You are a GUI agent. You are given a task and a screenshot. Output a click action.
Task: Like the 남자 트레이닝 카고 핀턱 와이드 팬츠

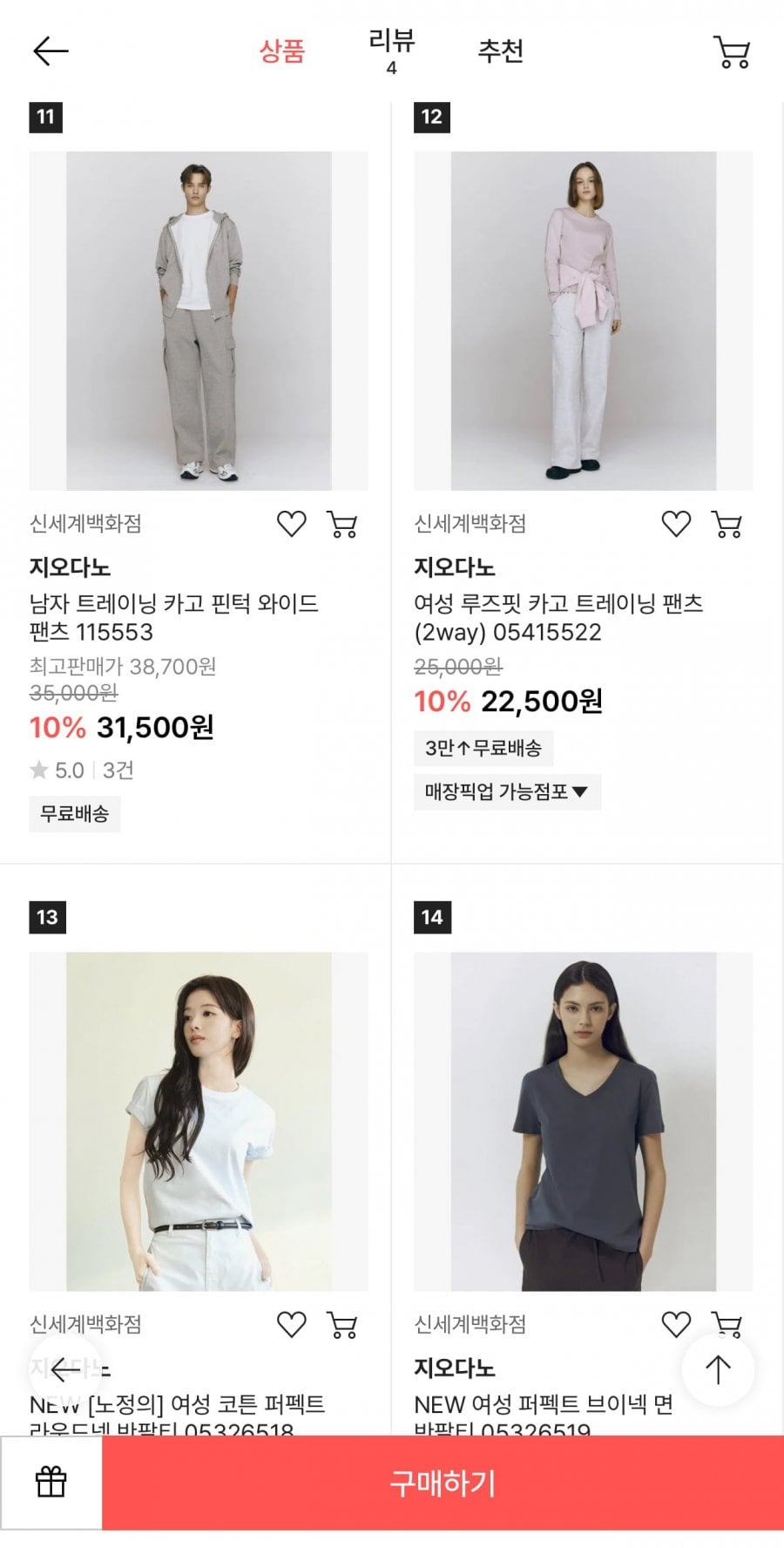[291, 524]
